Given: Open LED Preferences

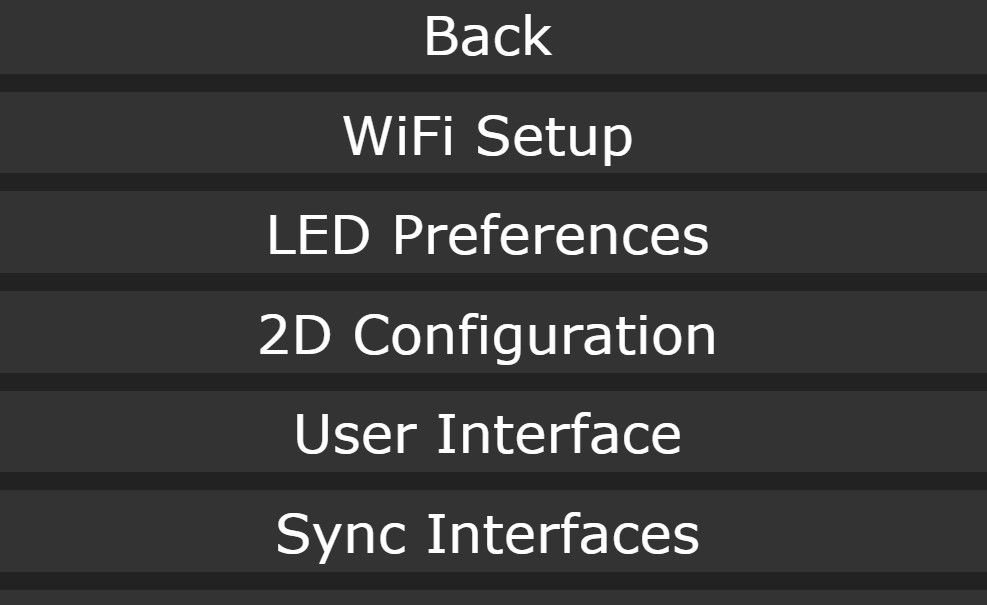Looking at the screenshot, I should click(488, 235).
